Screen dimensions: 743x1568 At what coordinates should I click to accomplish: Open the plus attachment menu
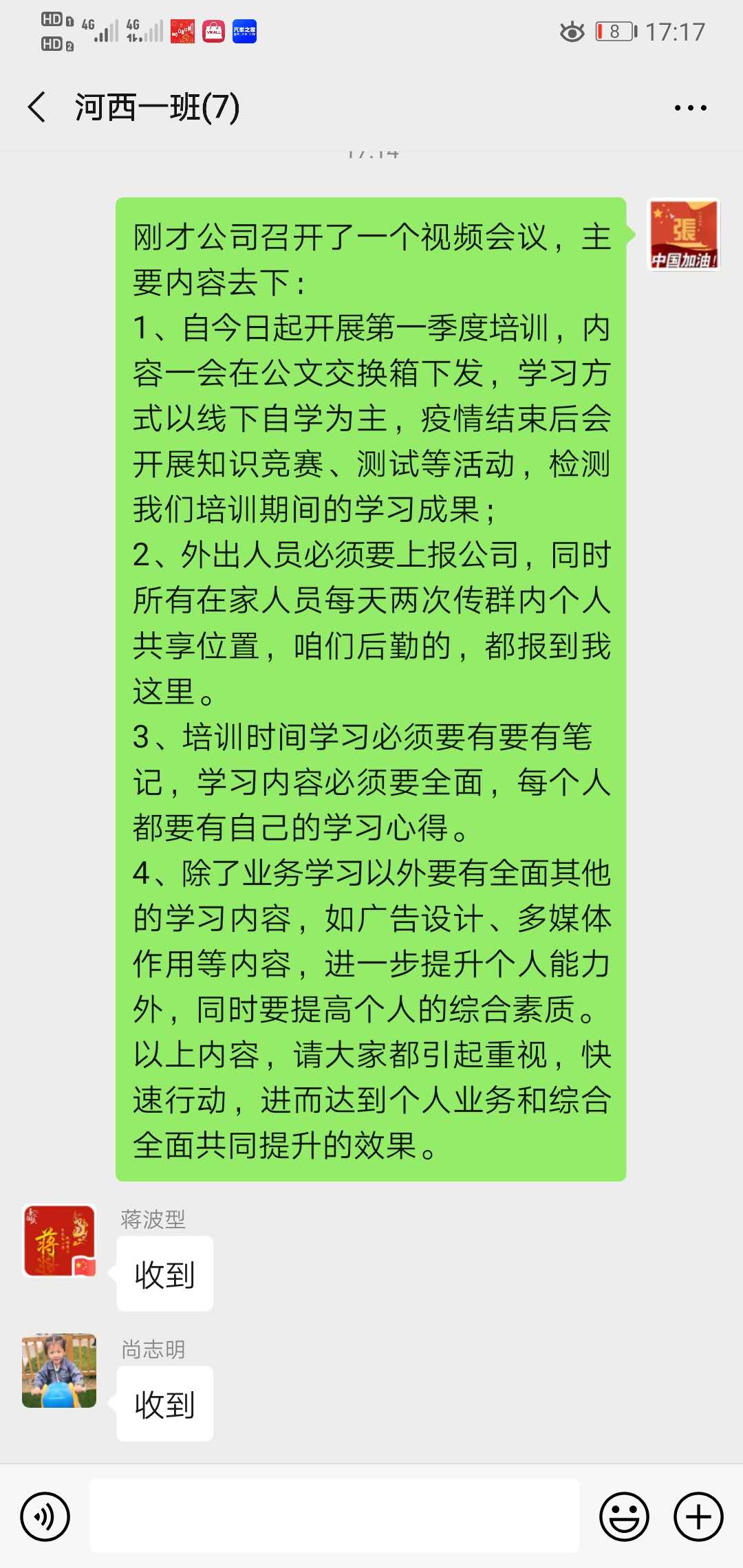(698, 1516)
